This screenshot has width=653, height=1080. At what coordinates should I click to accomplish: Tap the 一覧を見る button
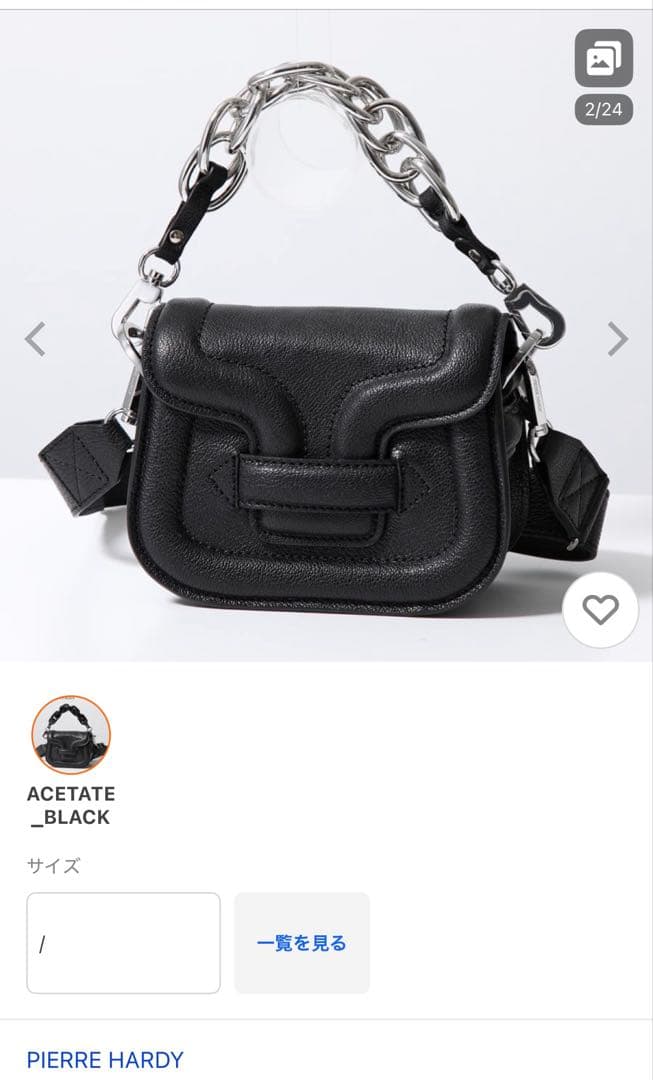pos(301,943)
